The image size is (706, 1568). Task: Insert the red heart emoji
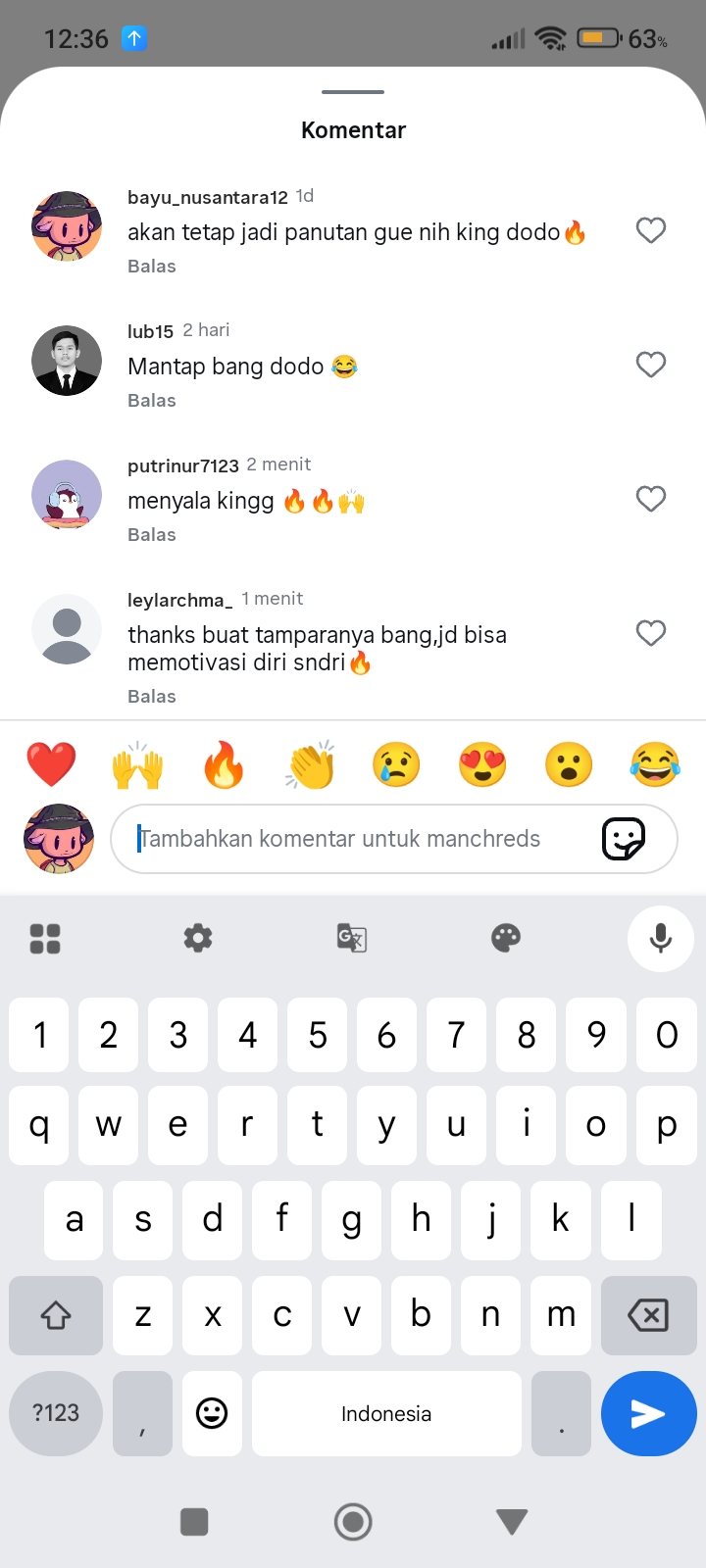click(51, 764)
